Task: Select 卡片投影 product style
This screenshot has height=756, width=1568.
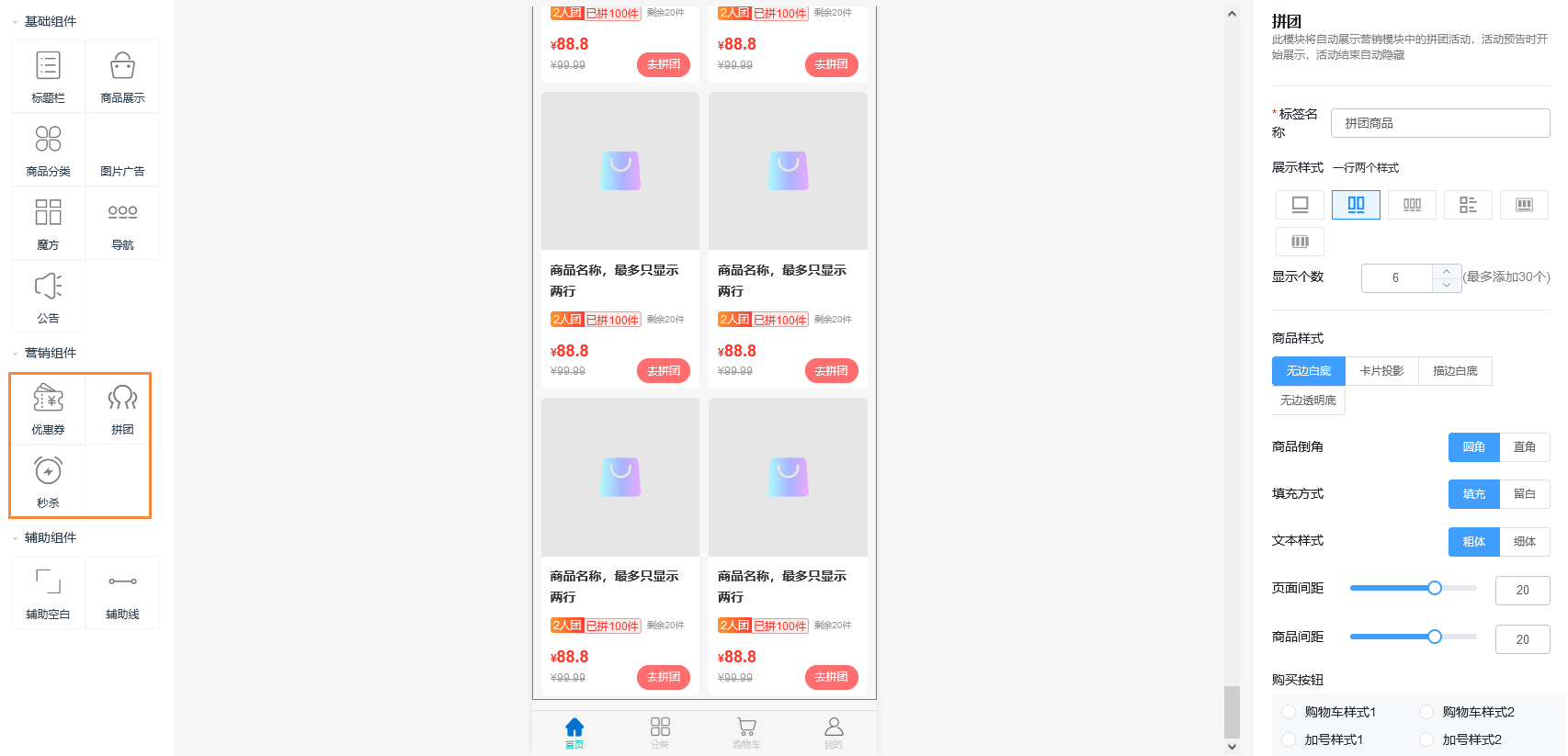Action: [x=1381, y=371]
